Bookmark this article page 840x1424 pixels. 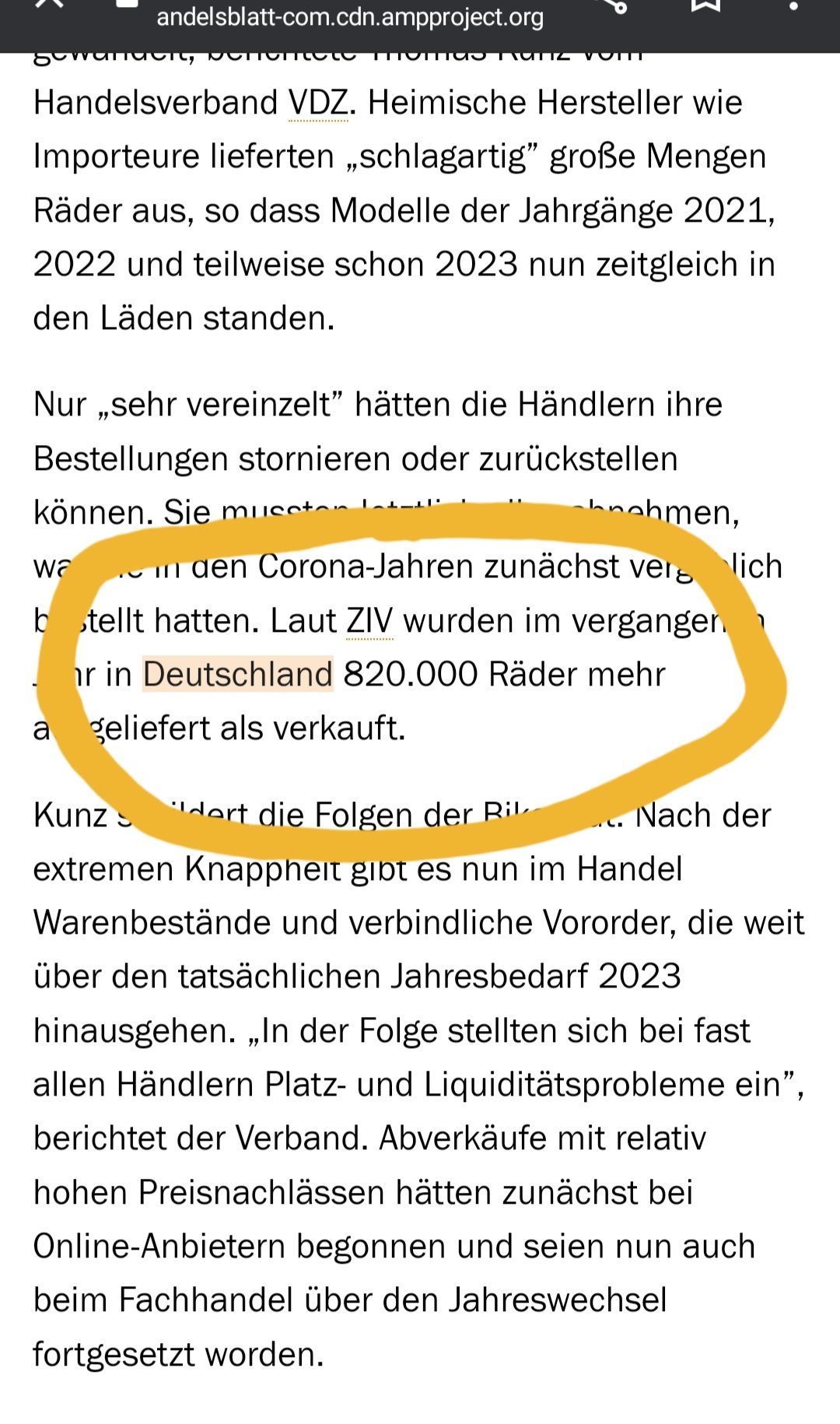coord(705,5)
